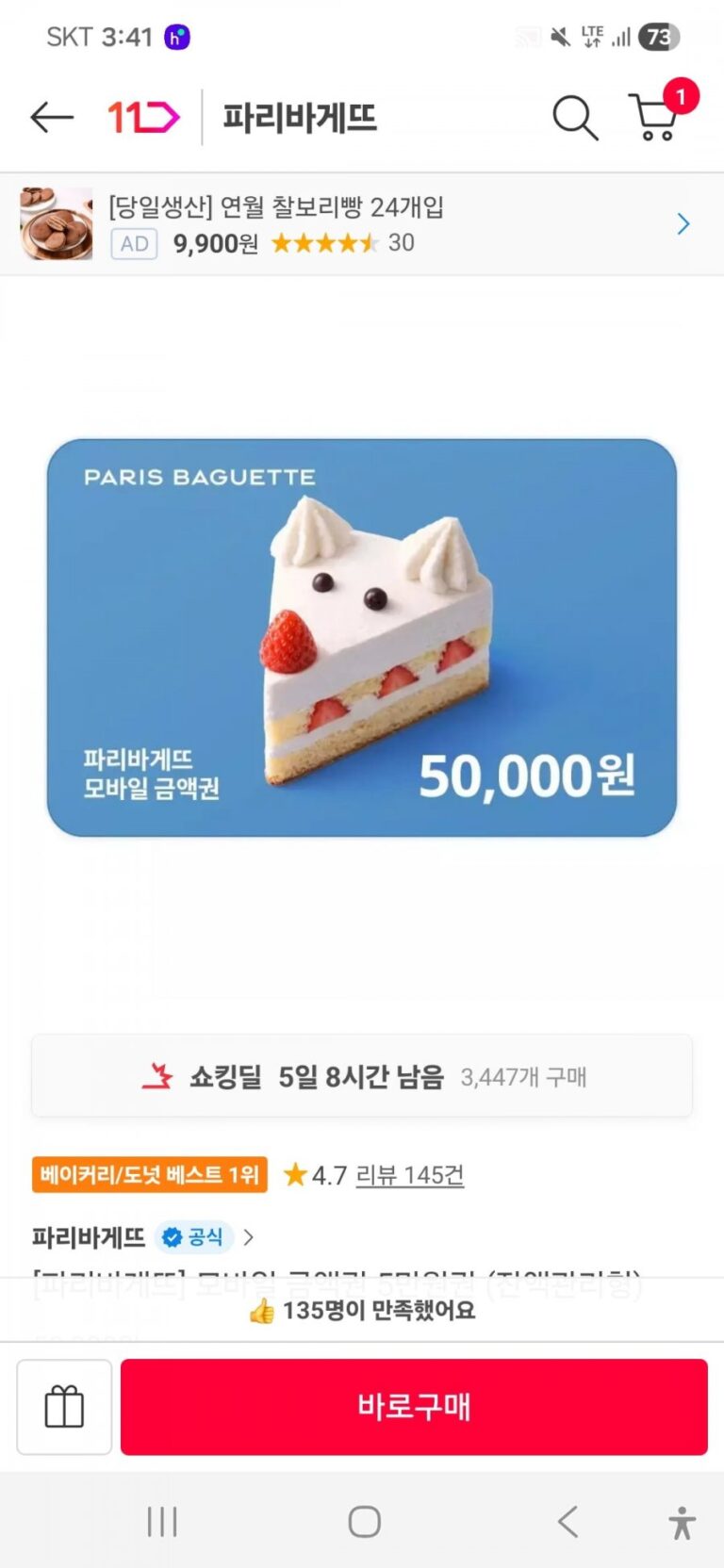The width and height of the screenshot is (724, 1568).
Task: Tap 바로구매 to buy now
Action: click(414, 1407)
